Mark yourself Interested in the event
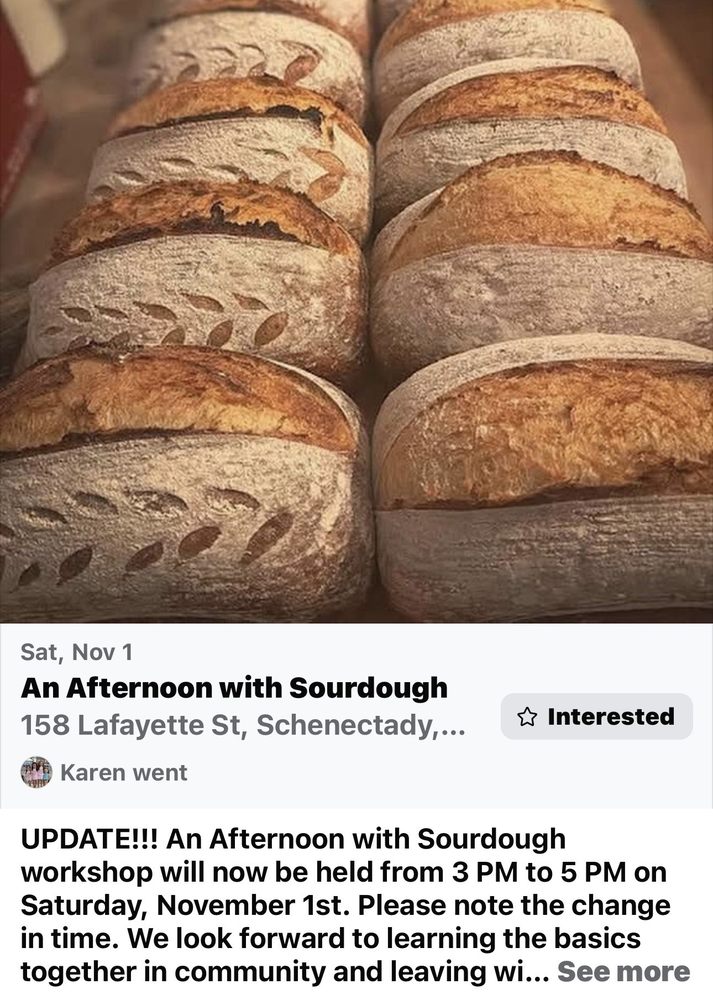This screenshot has height=1000, width=713. point(596,716)
